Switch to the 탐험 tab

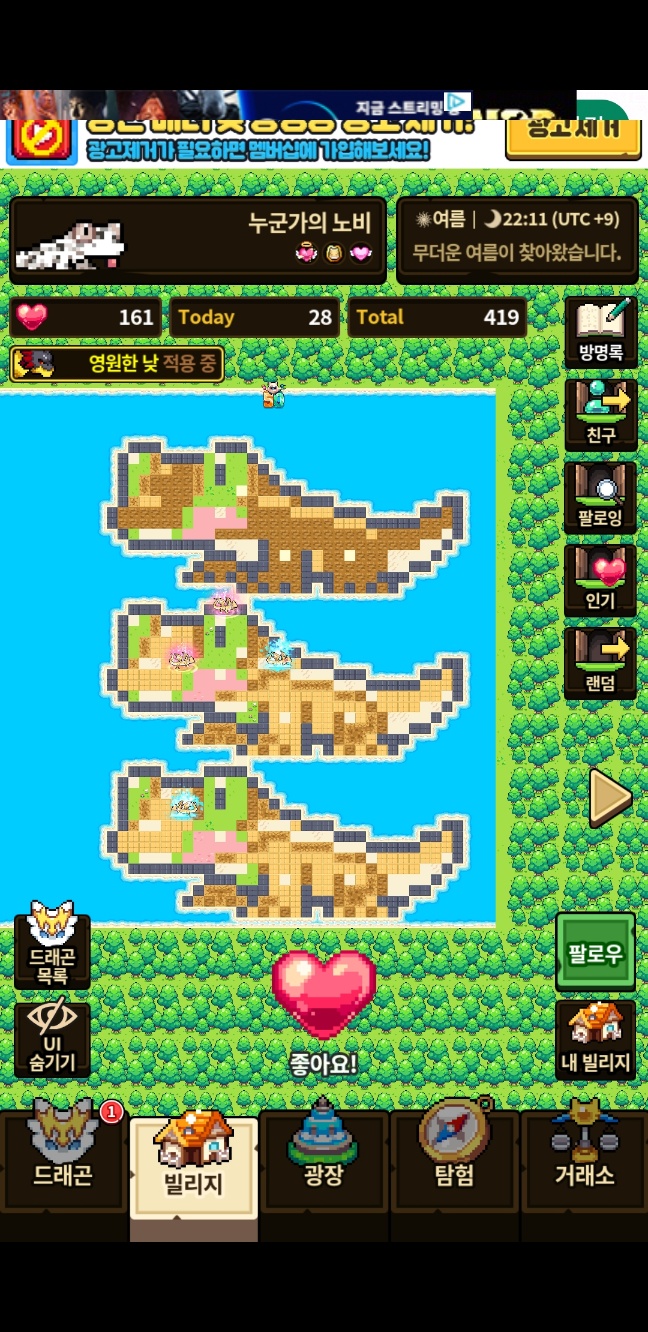(x=454, y=1158)
